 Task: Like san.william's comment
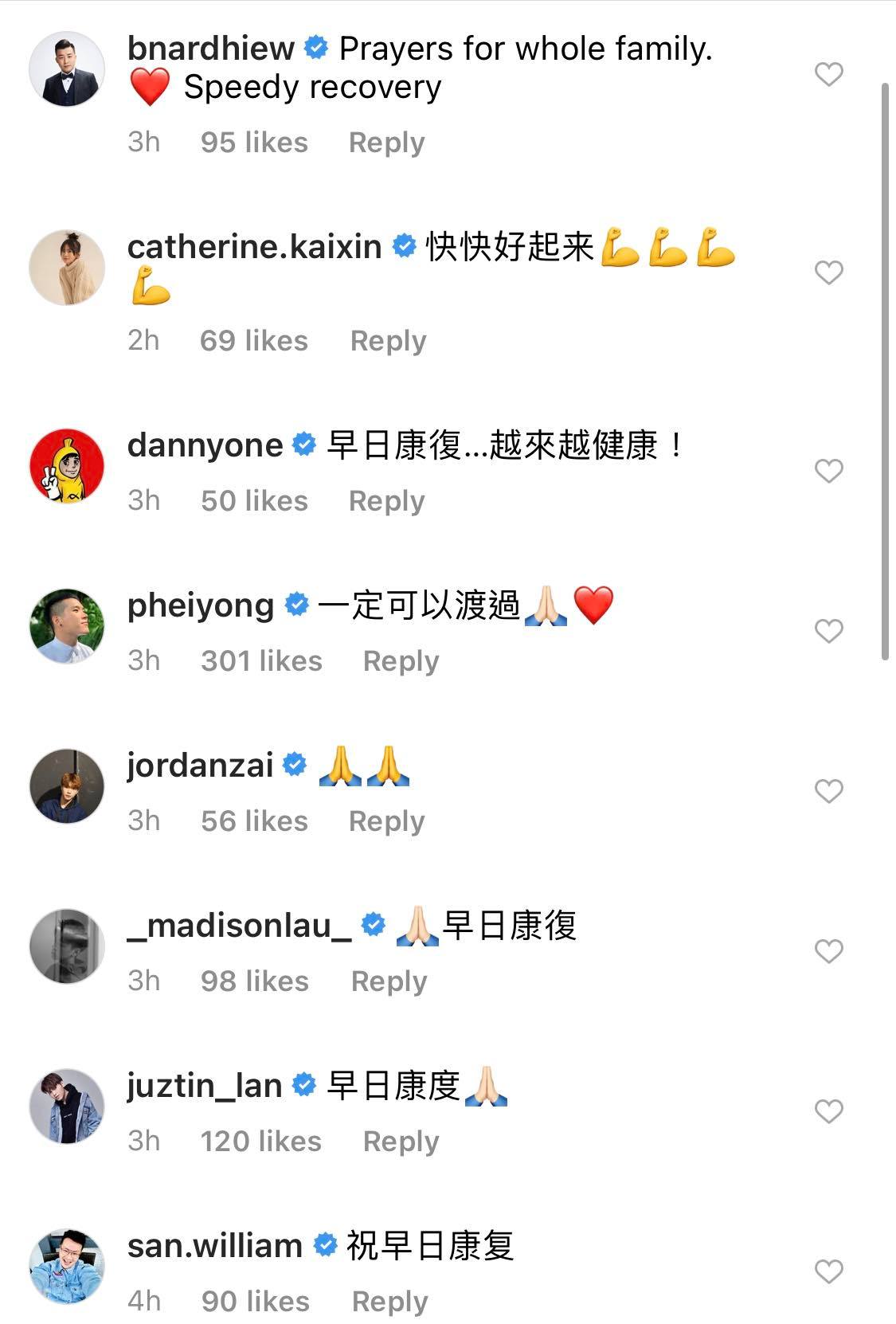coord(828,1272)
